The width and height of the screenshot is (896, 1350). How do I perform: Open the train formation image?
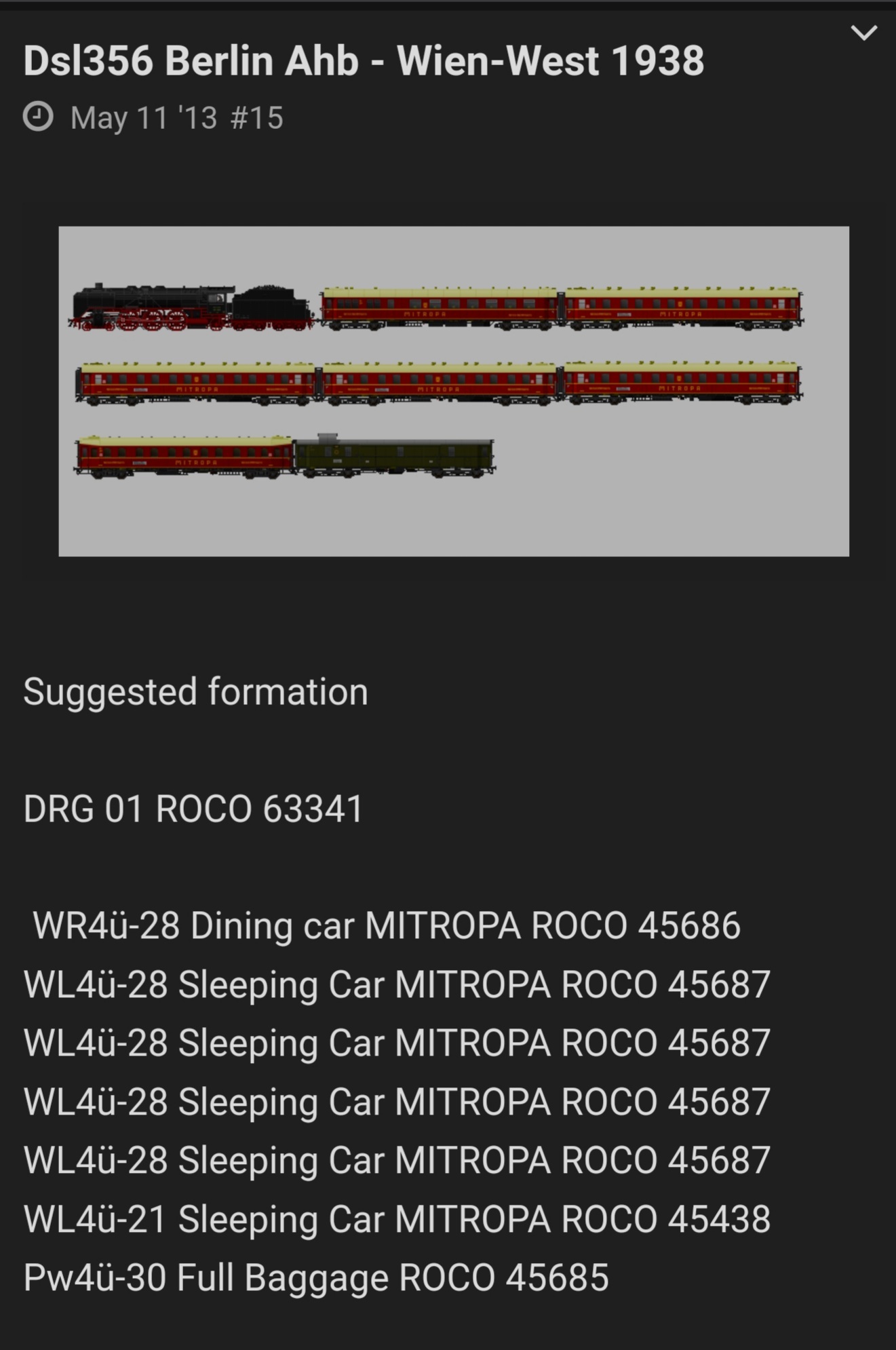click(x=453, y=391)
